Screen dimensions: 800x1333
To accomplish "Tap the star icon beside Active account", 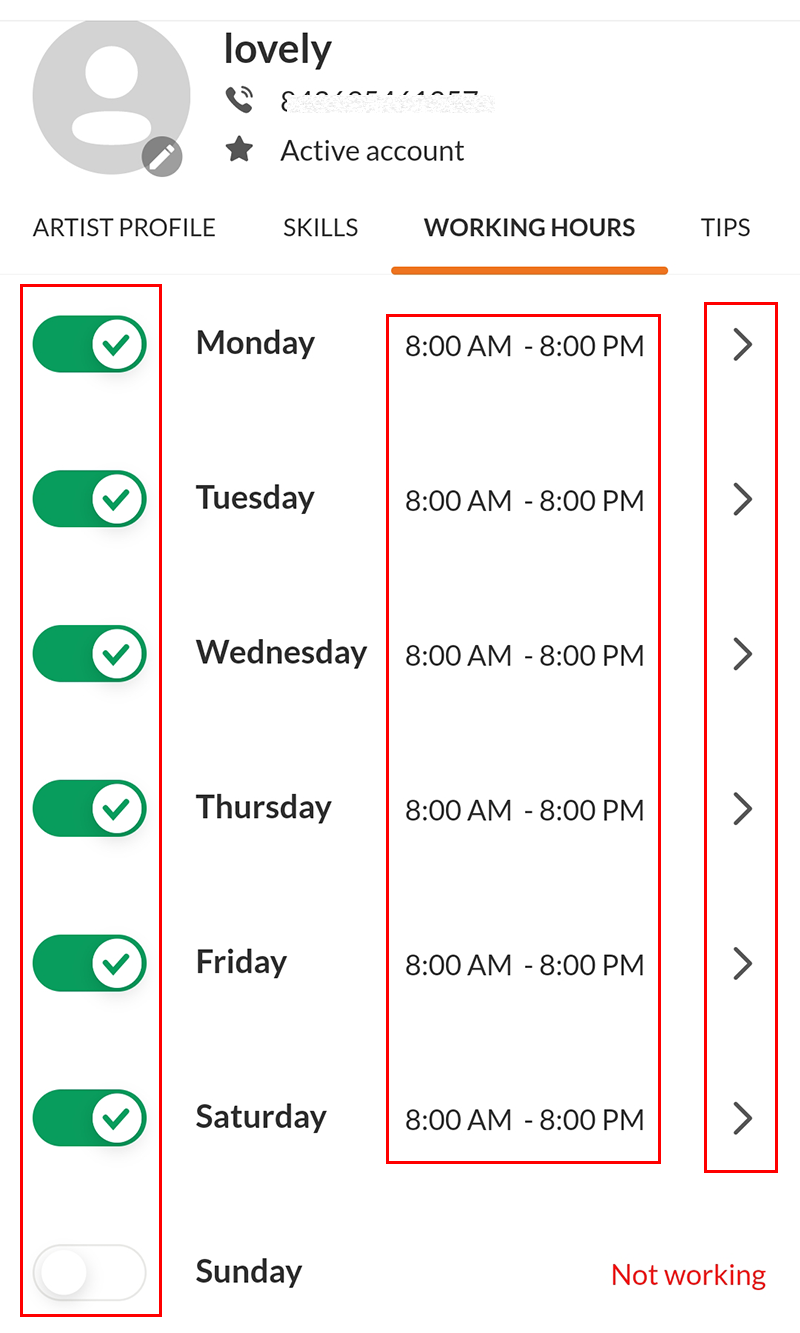I will (x=239, y=149).
